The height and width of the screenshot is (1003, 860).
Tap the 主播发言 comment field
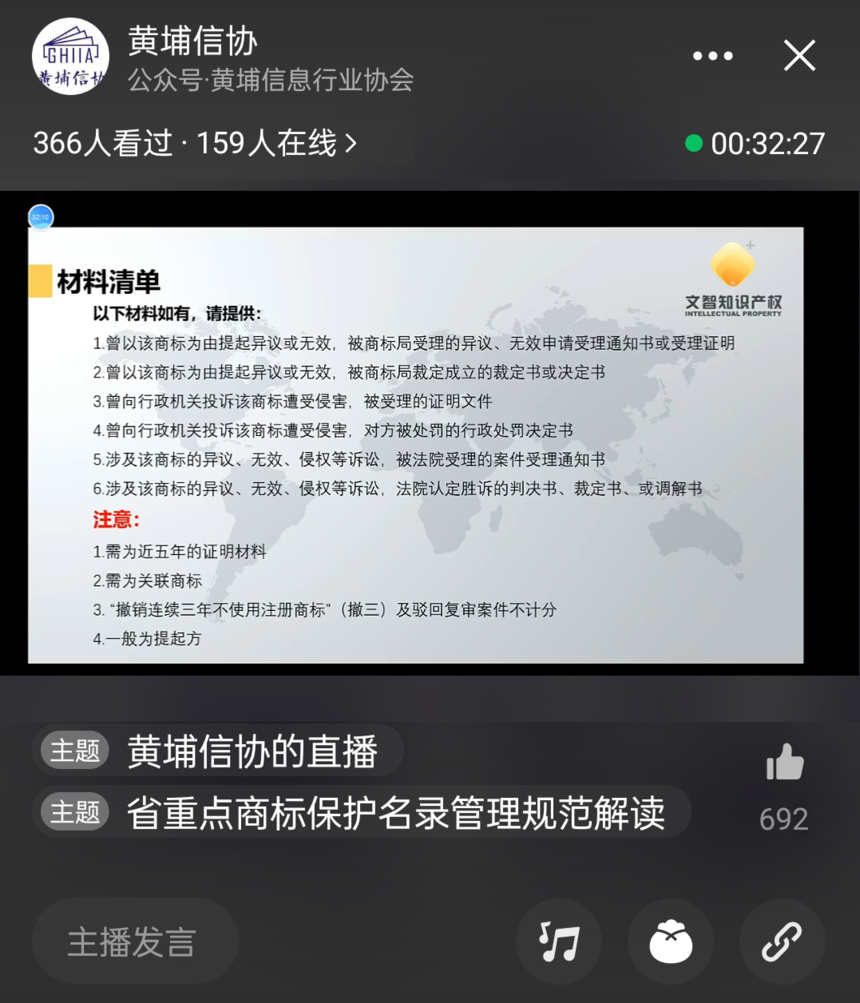[134, 941]
